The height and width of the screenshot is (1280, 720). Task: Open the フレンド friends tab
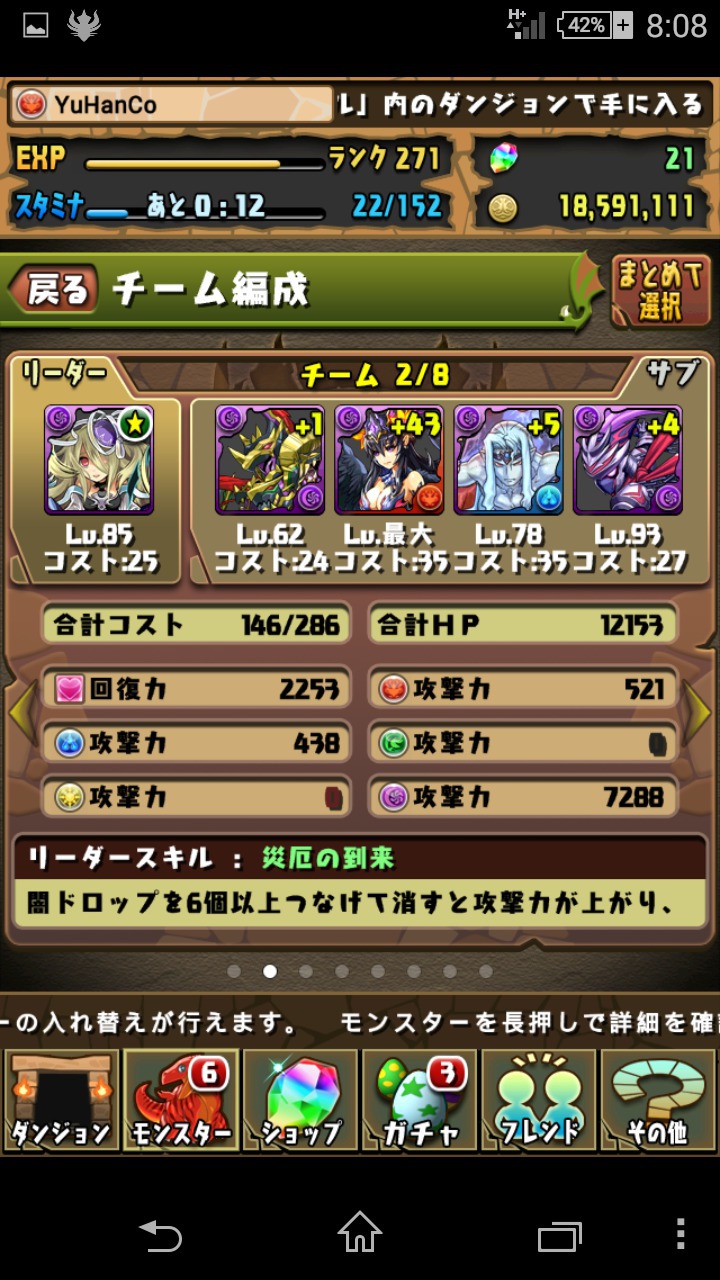point(540,1100)
